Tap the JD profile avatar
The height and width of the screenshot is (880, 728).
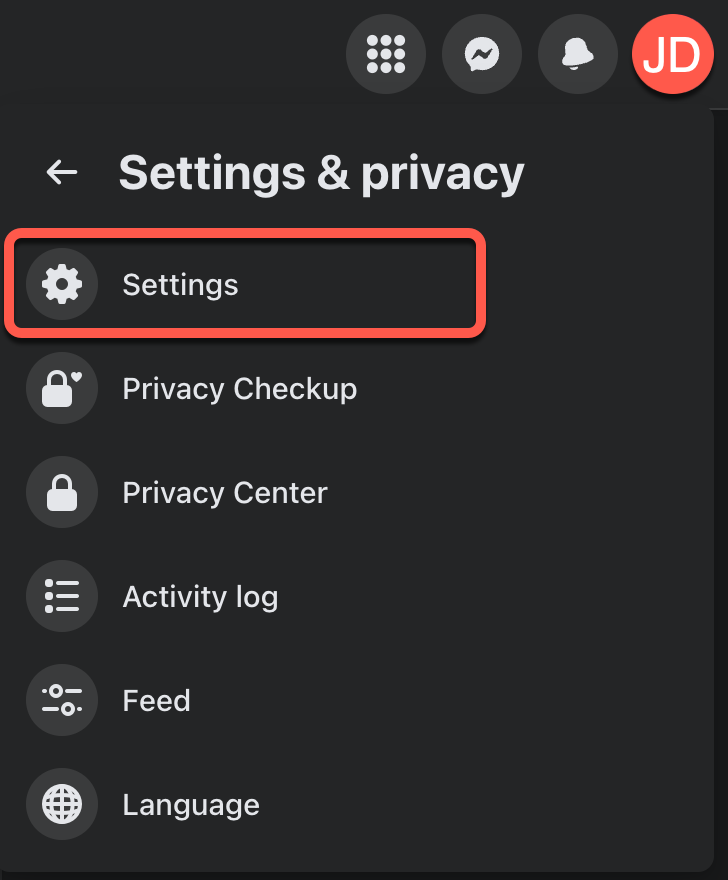672,56
